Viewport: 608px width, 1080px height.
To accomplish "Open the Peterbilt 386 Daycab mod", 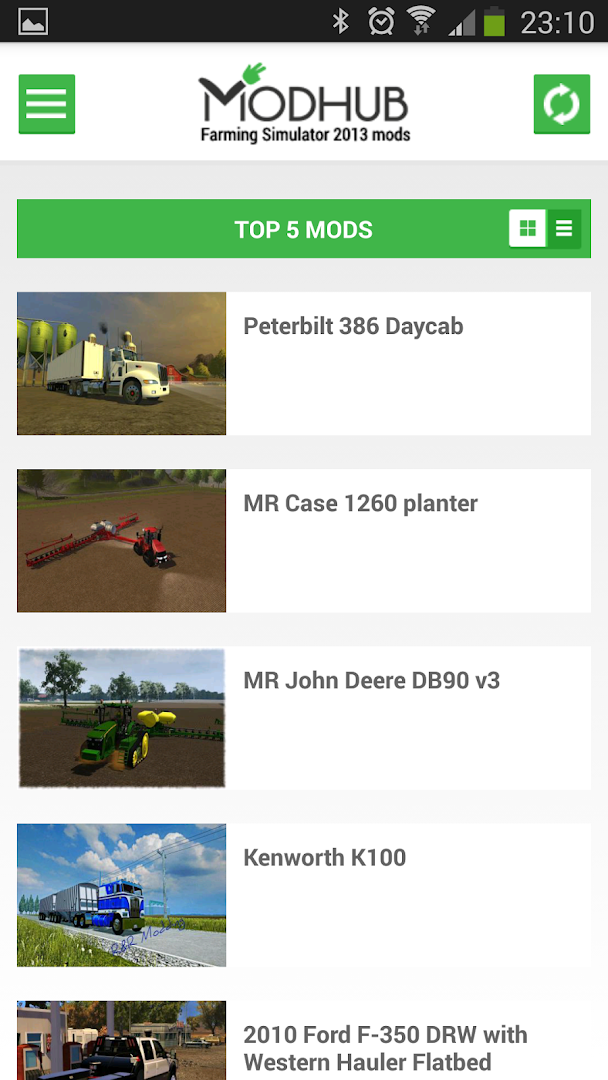I will [353, 327].
